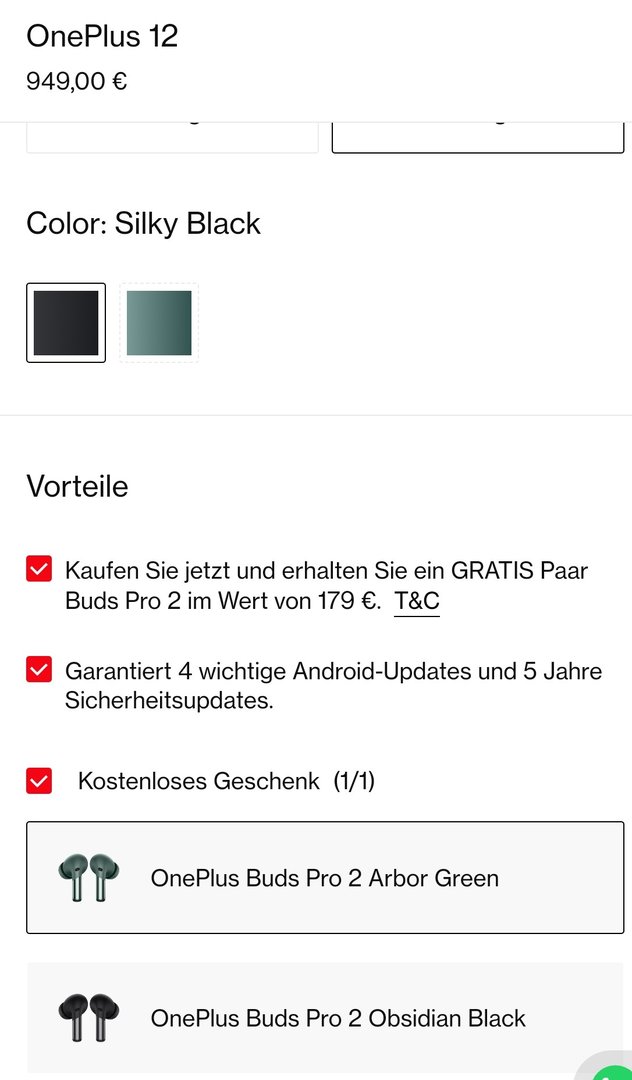Pick OnePlus Buds Pro 2 Obsidian Black

point(325,1018)
